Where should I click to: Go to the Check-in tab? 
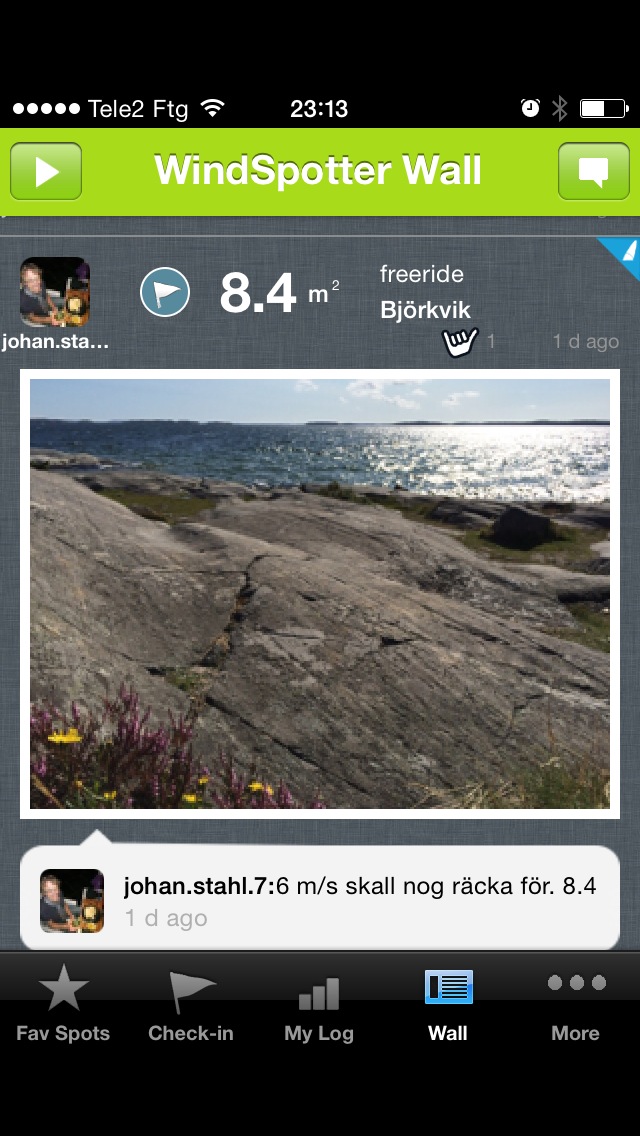tap(191, 1006)
